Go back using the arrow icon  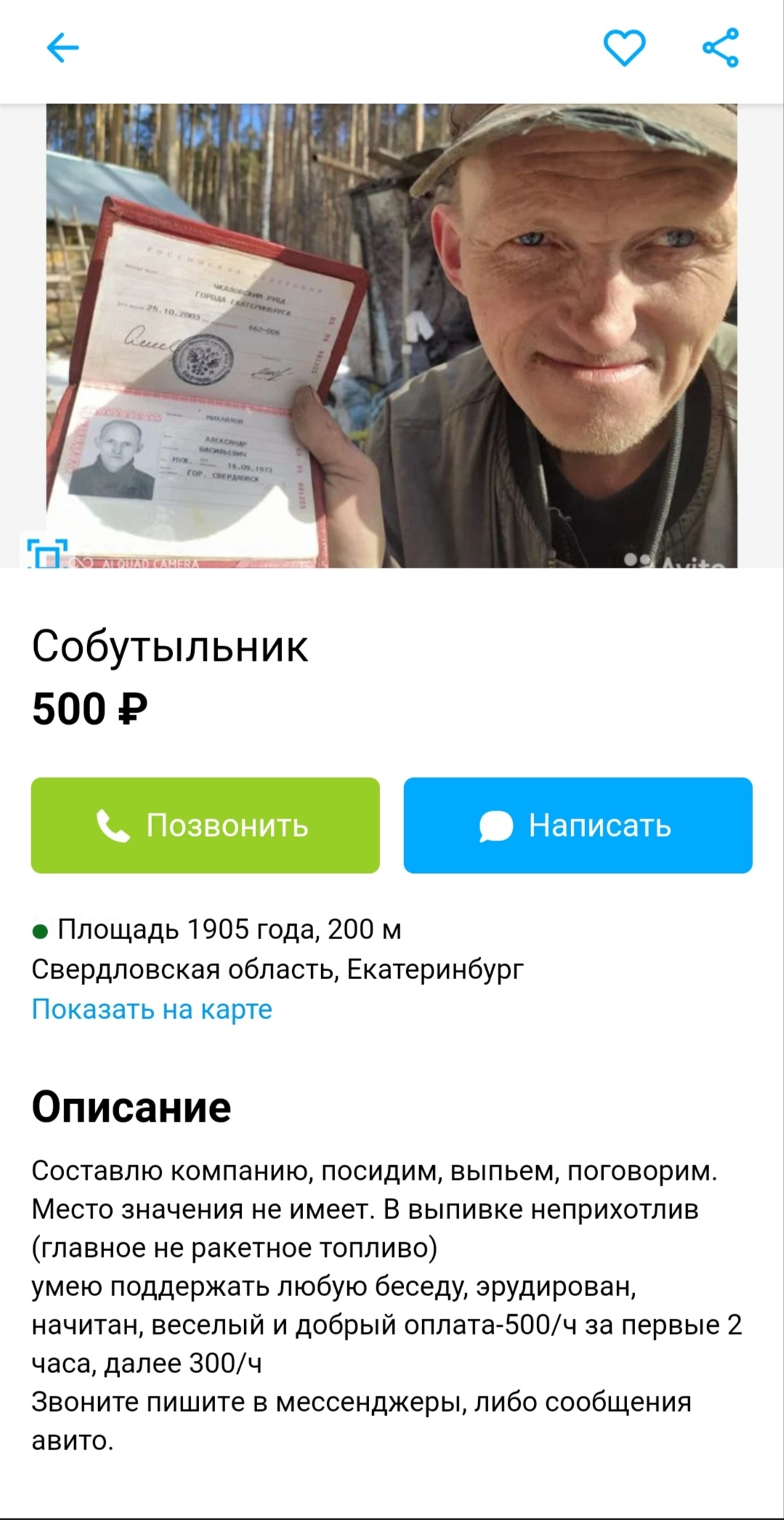point(62,49)
